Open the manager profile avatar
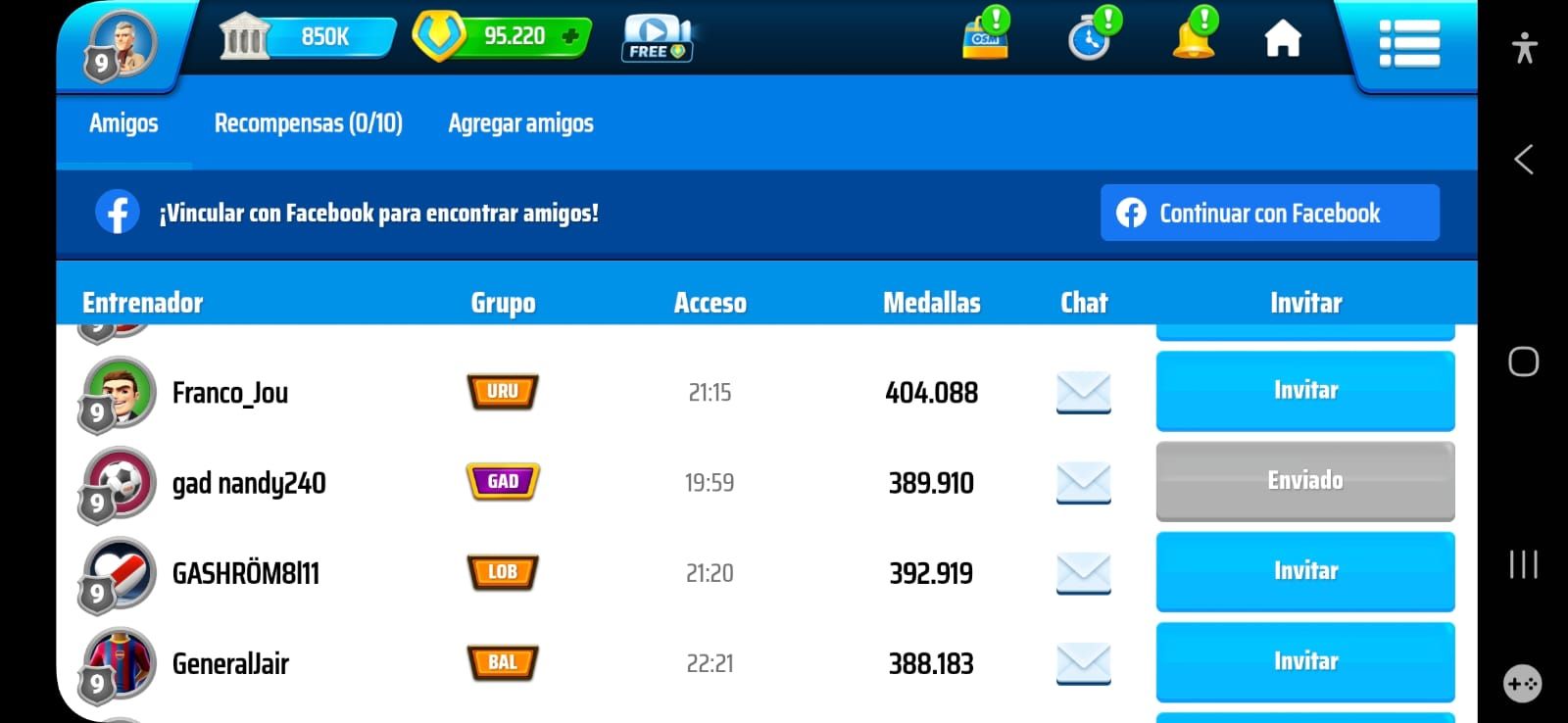 coord(121,44)
